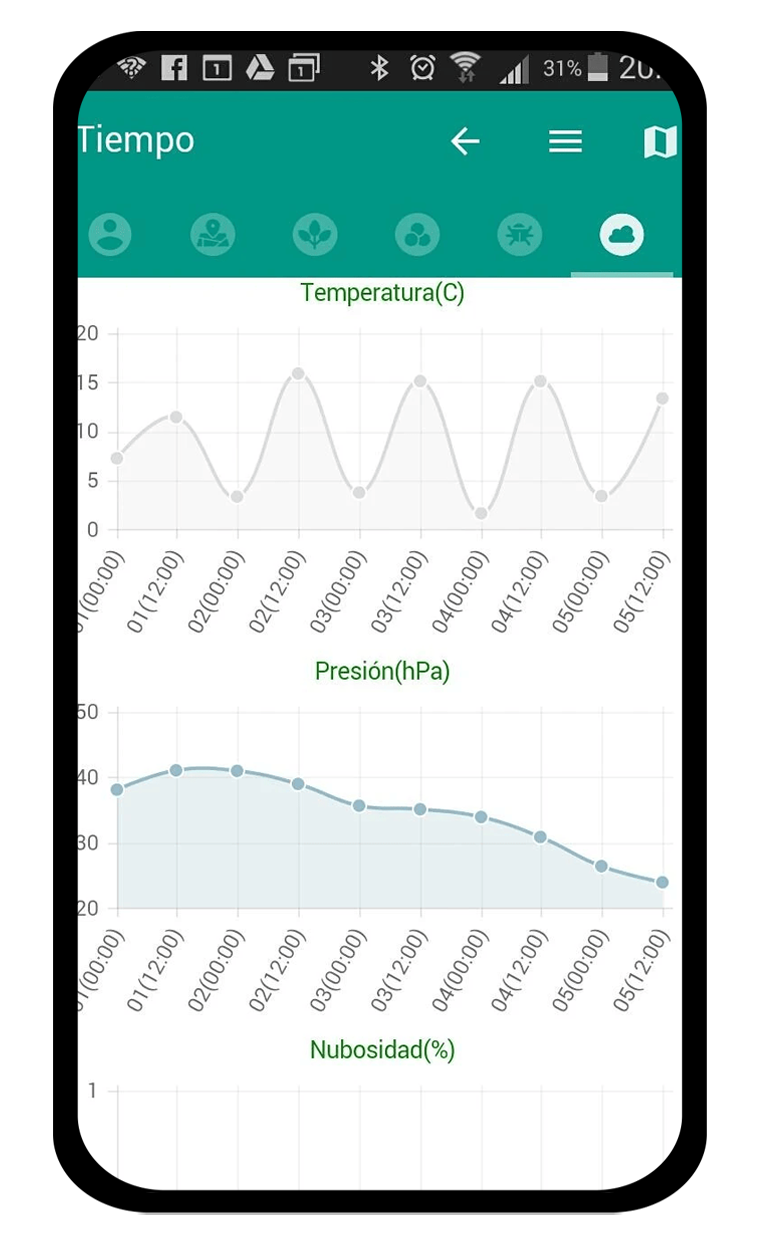Screen dimensions: 758x1251
Task: Tap the temperature peak near 02(12:00)
Action: pyautogui.click(x=298, y=374)
